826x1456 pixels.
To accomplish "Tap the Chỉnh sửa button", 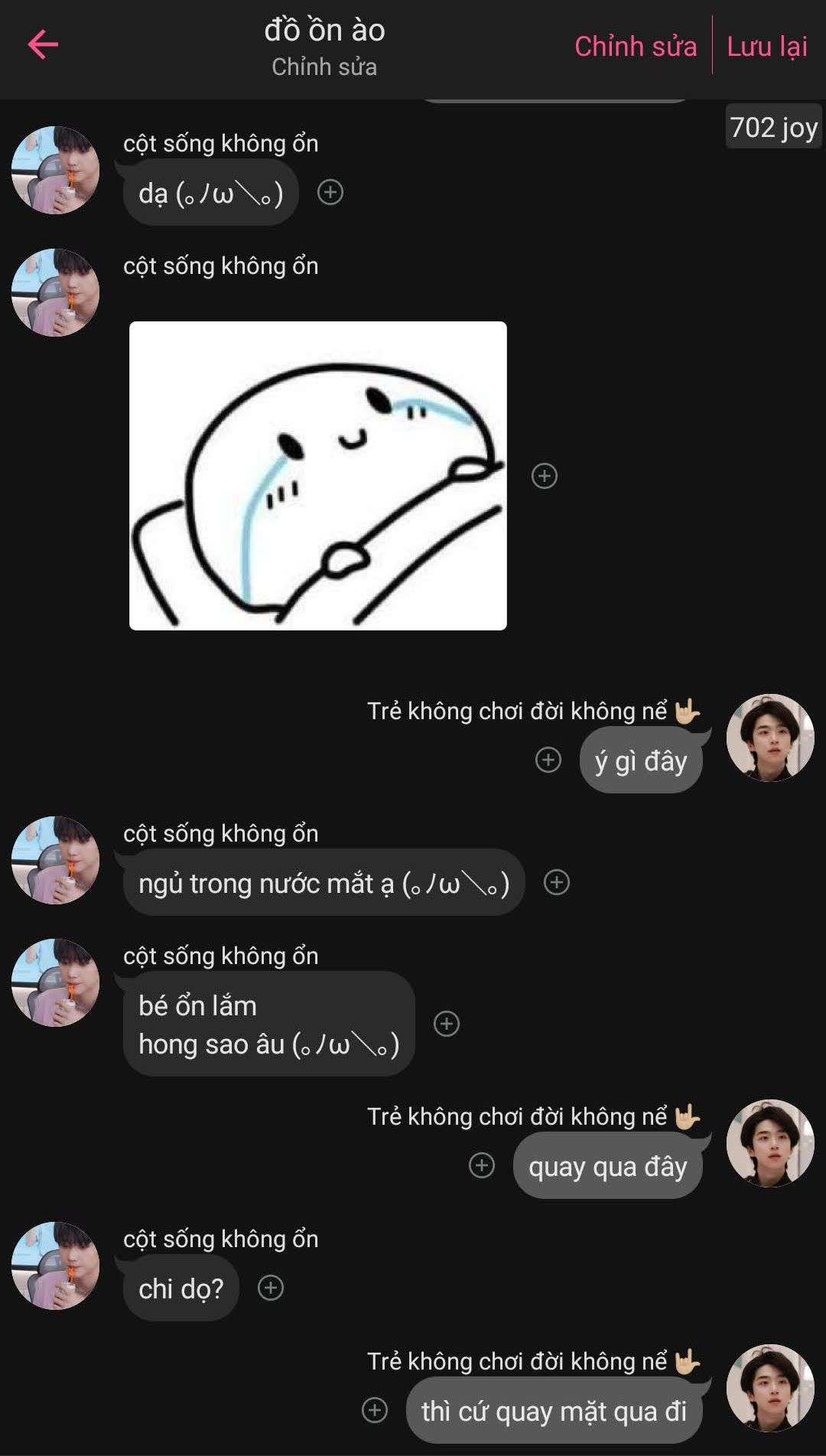I will (635, 47).
